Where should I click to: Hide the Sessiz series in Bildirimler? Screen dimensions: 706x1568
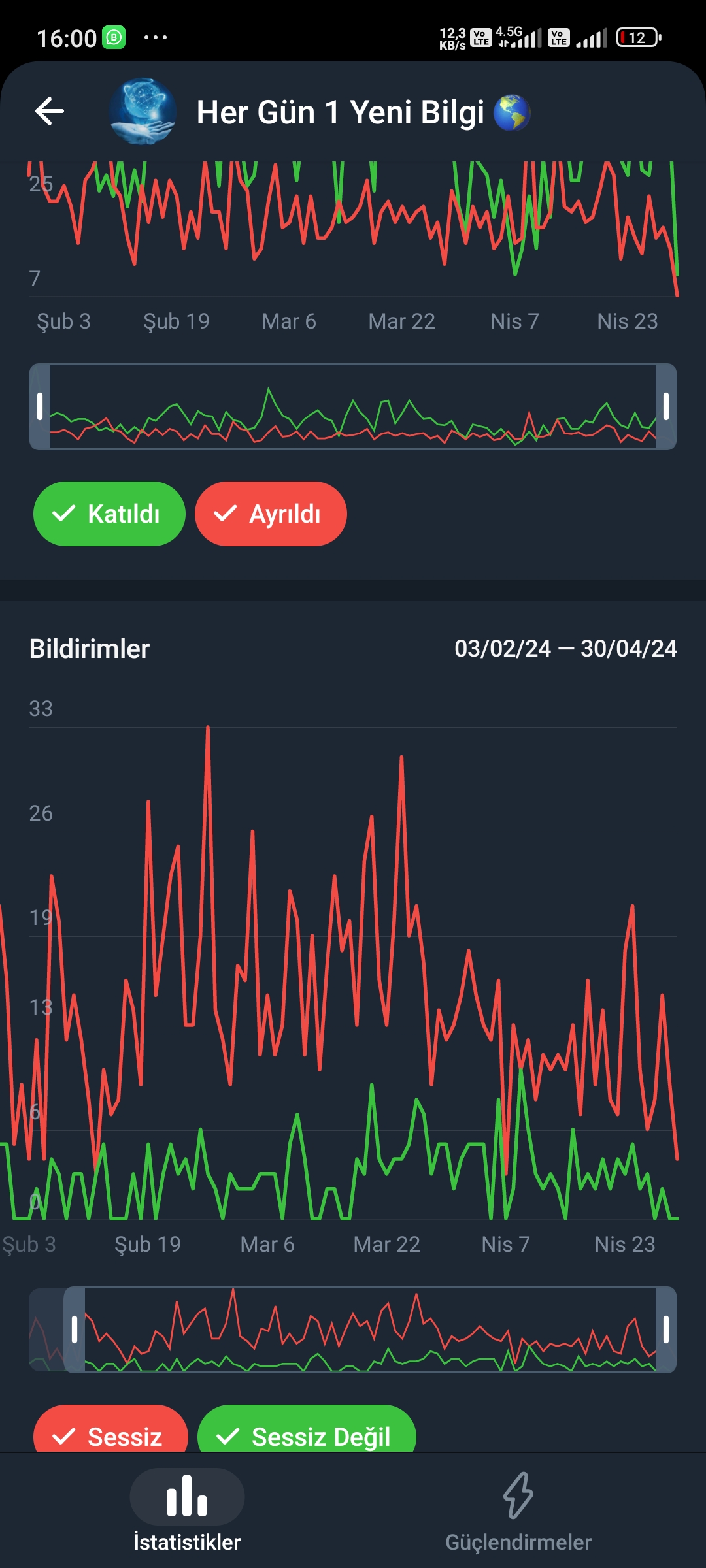click(x=110, y=1429)
